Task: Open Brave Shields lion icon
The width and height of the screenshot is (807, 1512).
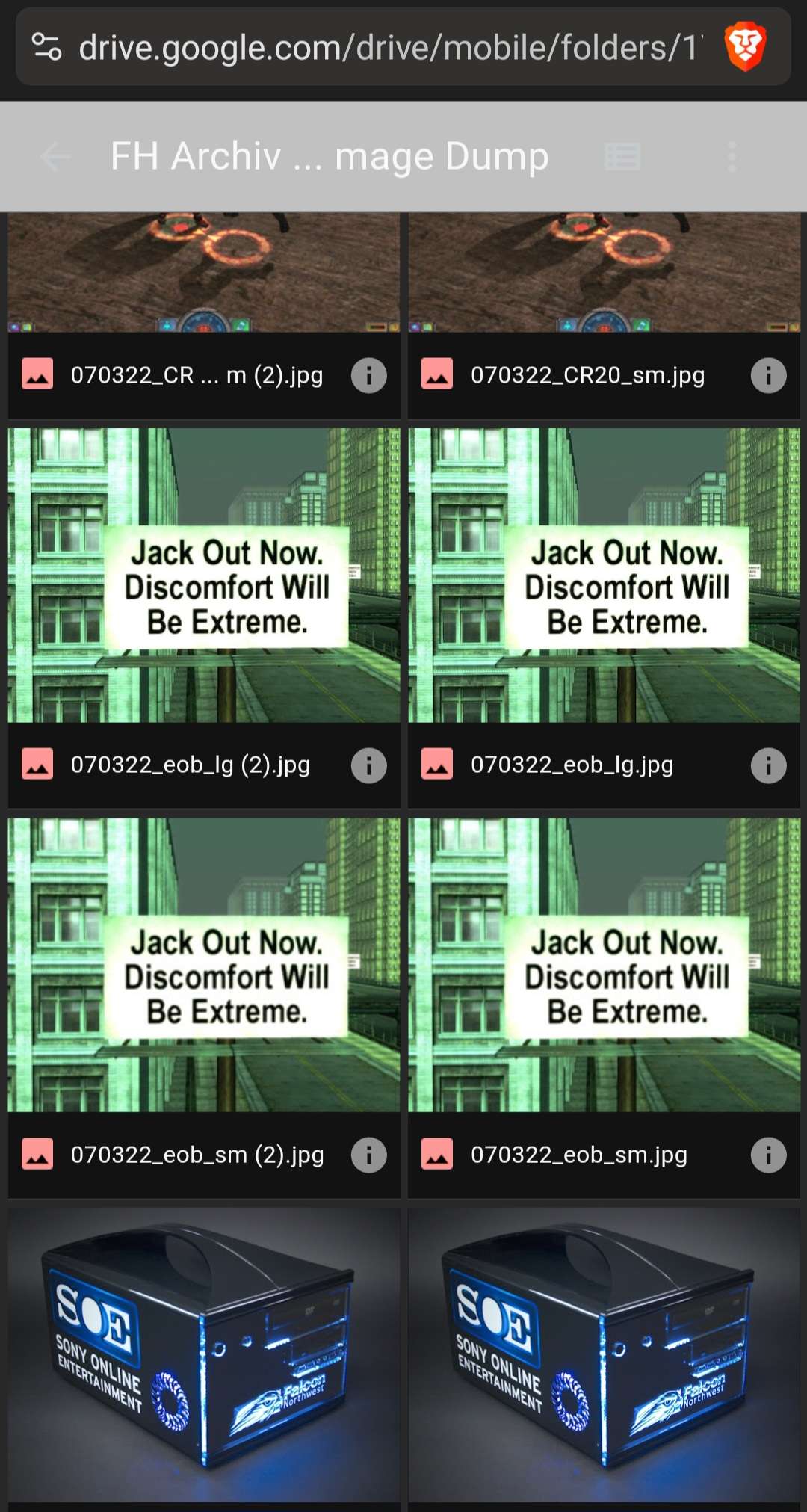Action: pyautogui.click(x=745, y=47)
